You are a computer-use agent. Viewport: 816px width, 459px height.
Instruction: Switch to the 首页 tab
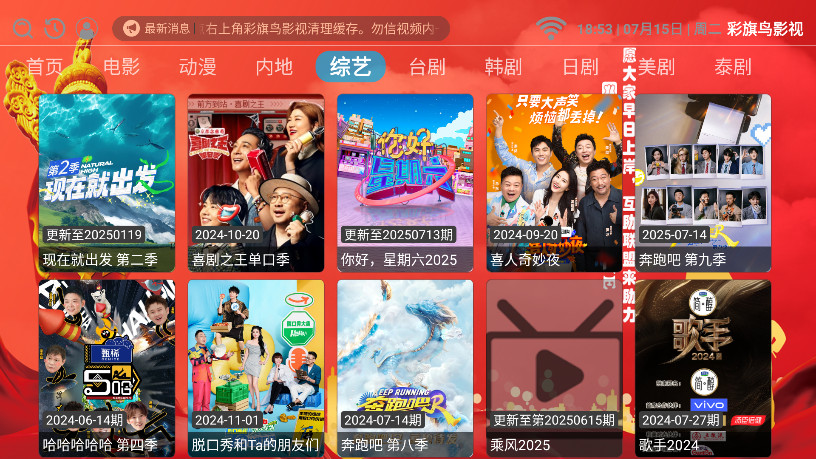point(44,67)
